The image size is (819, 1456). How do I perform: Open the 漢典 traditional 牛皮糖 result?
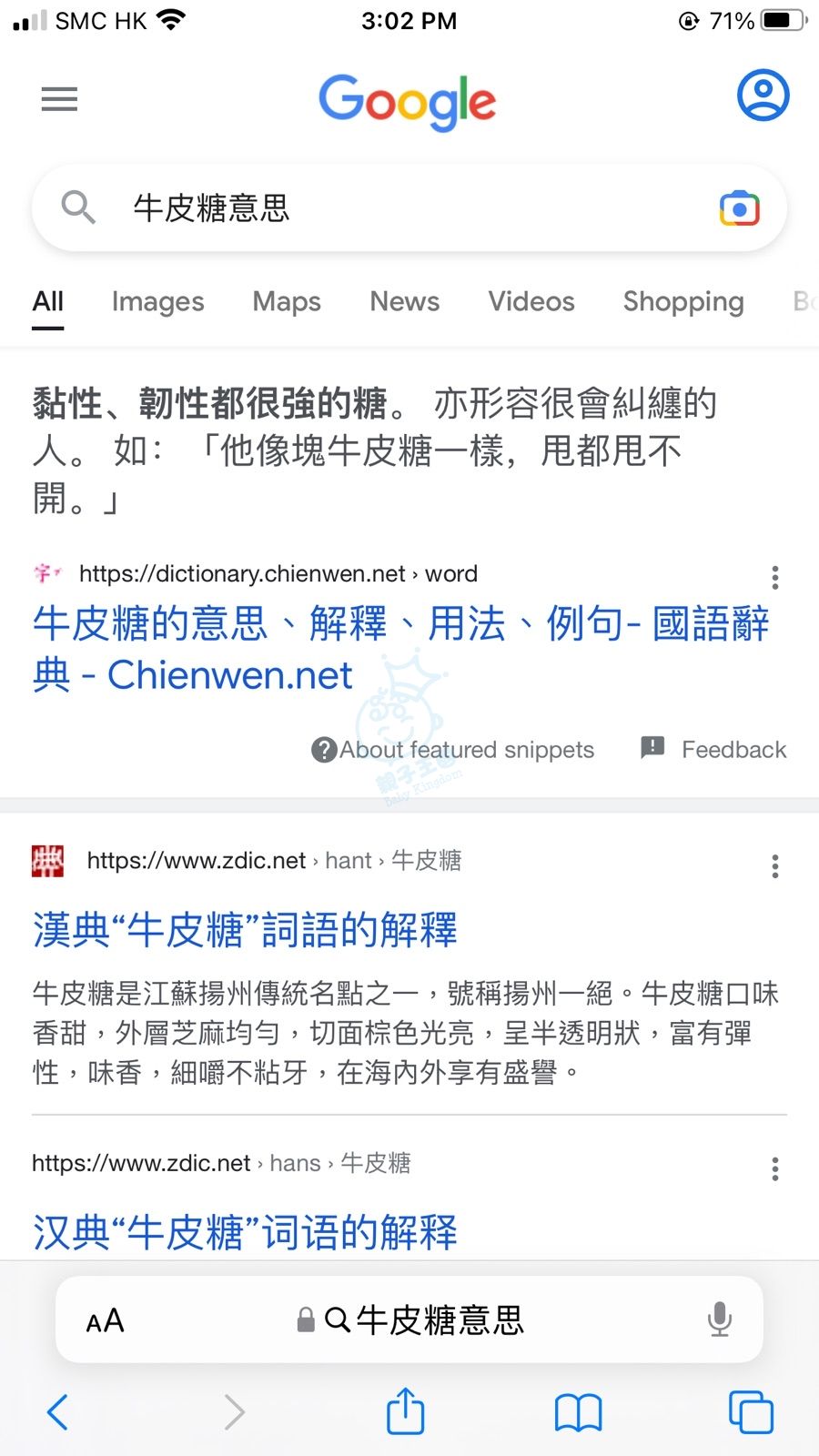tap(245, 930)
